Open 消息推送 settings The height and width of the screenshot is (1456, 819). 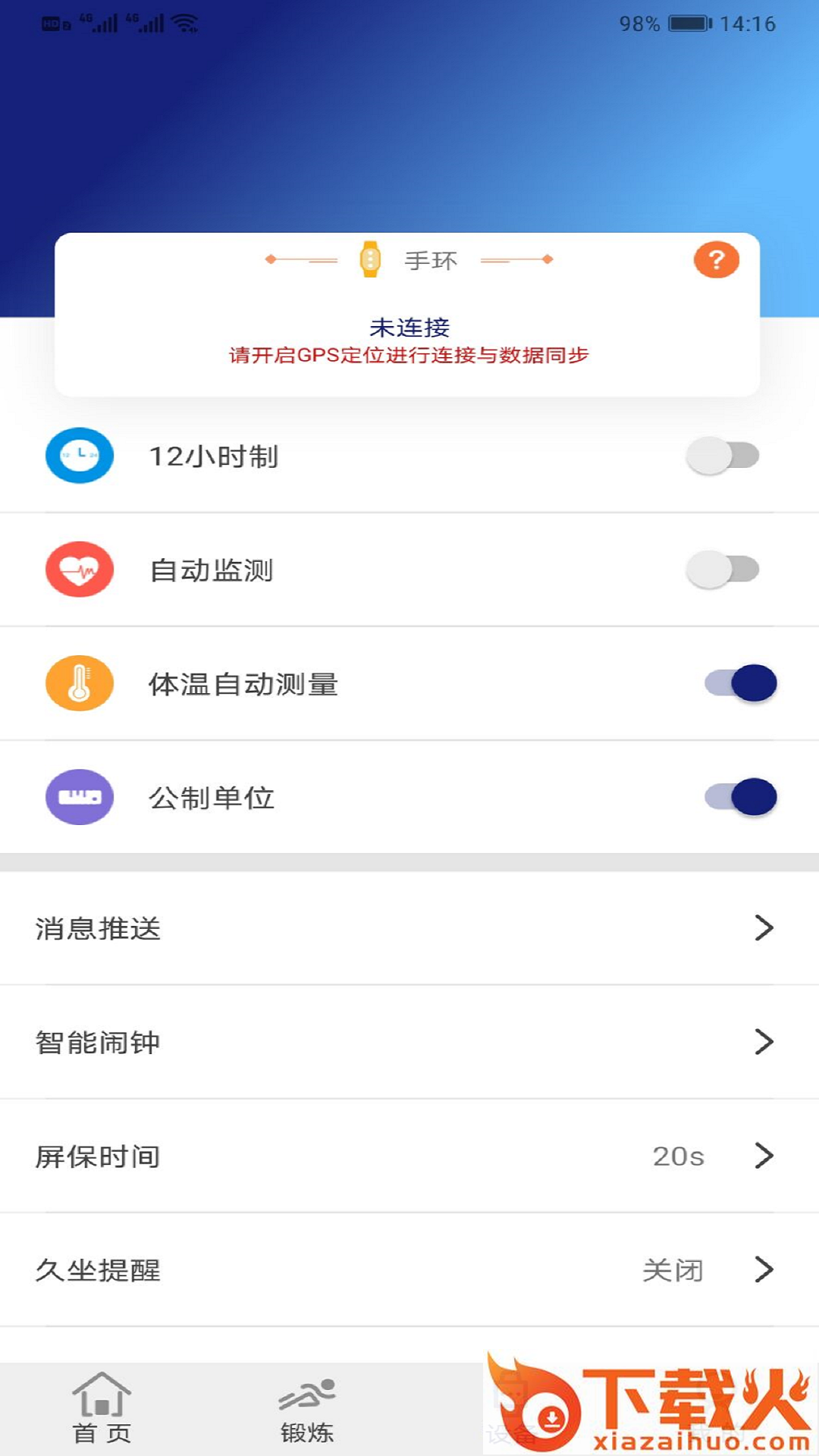coord(409,928)
